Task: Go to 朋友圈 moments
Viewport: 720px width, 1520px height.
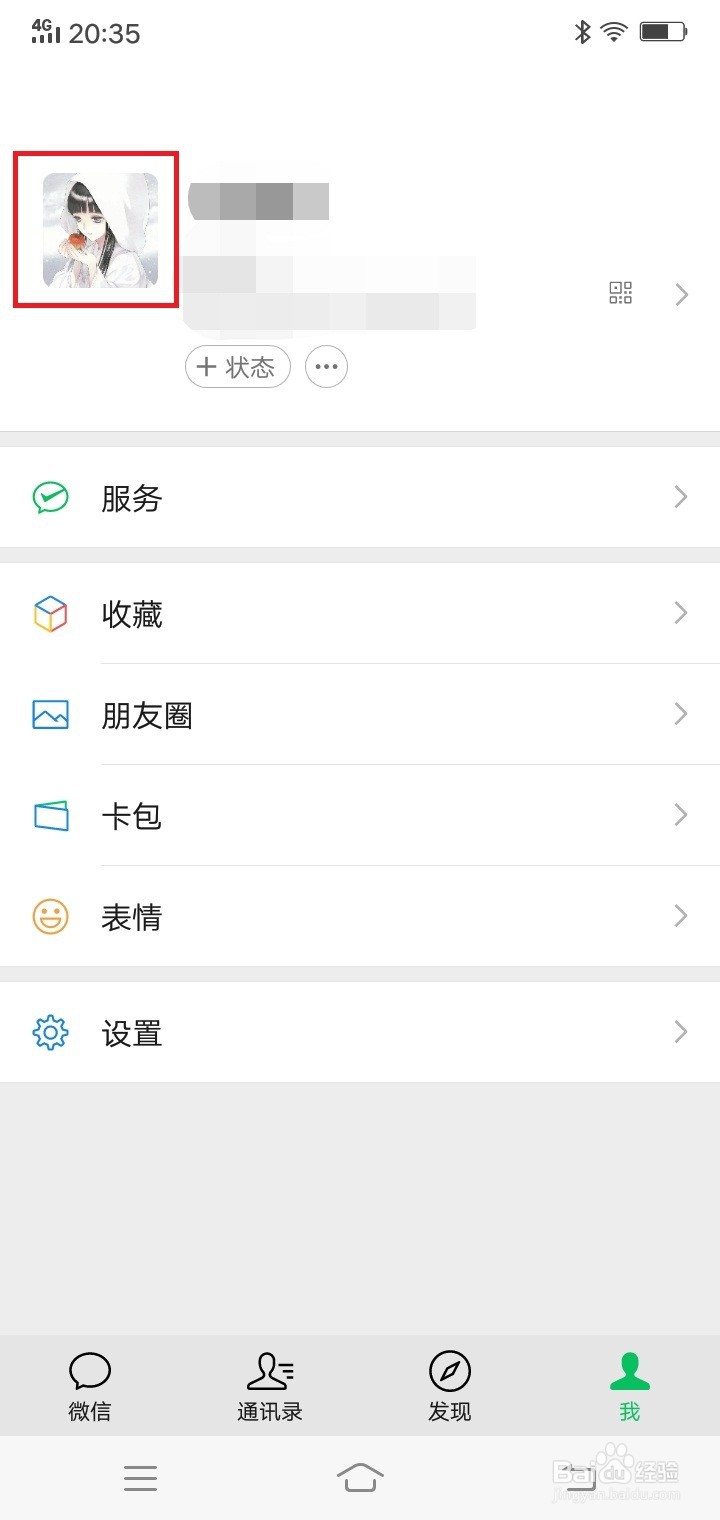Action: [360, 714]
